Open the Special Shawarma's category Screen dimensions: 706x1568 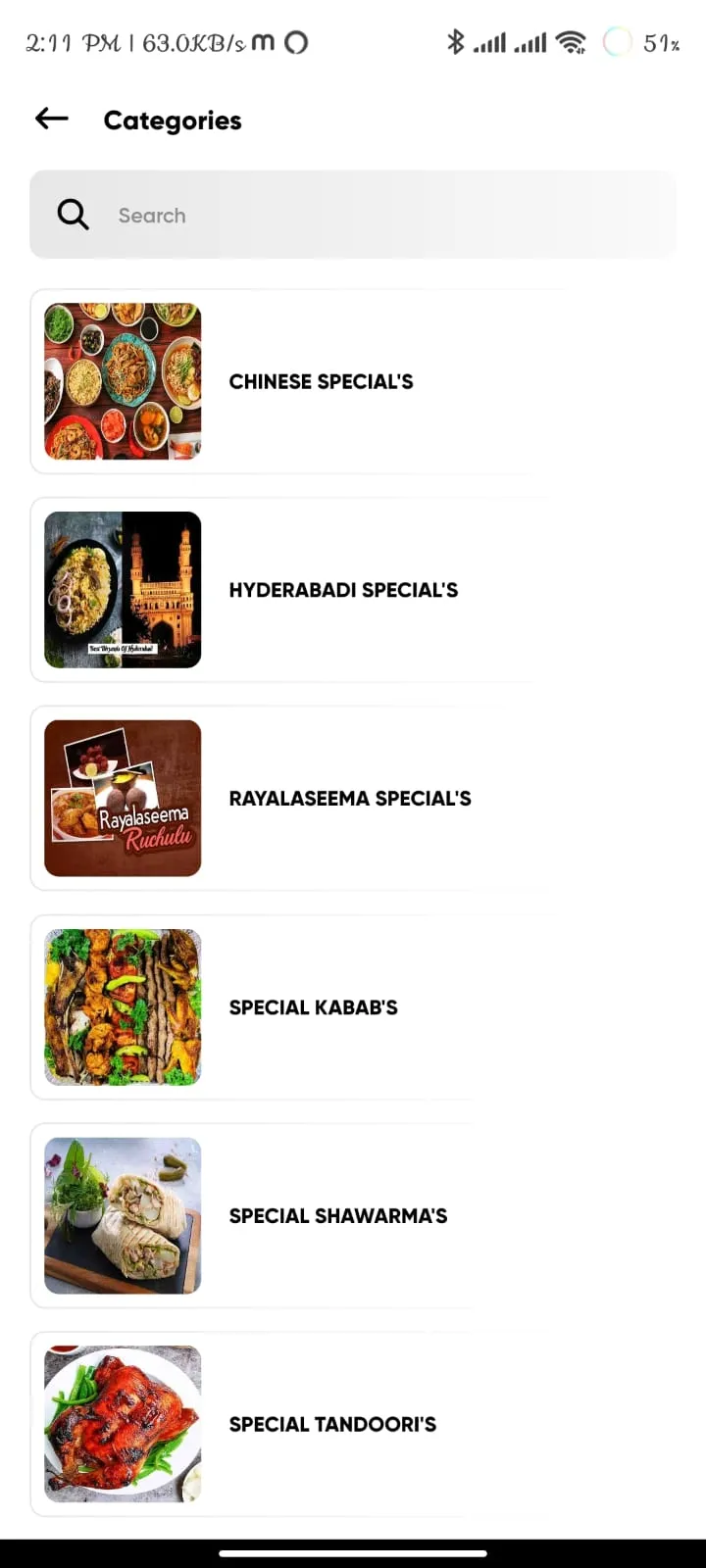pyautogui.click(x=353, y=1216)
